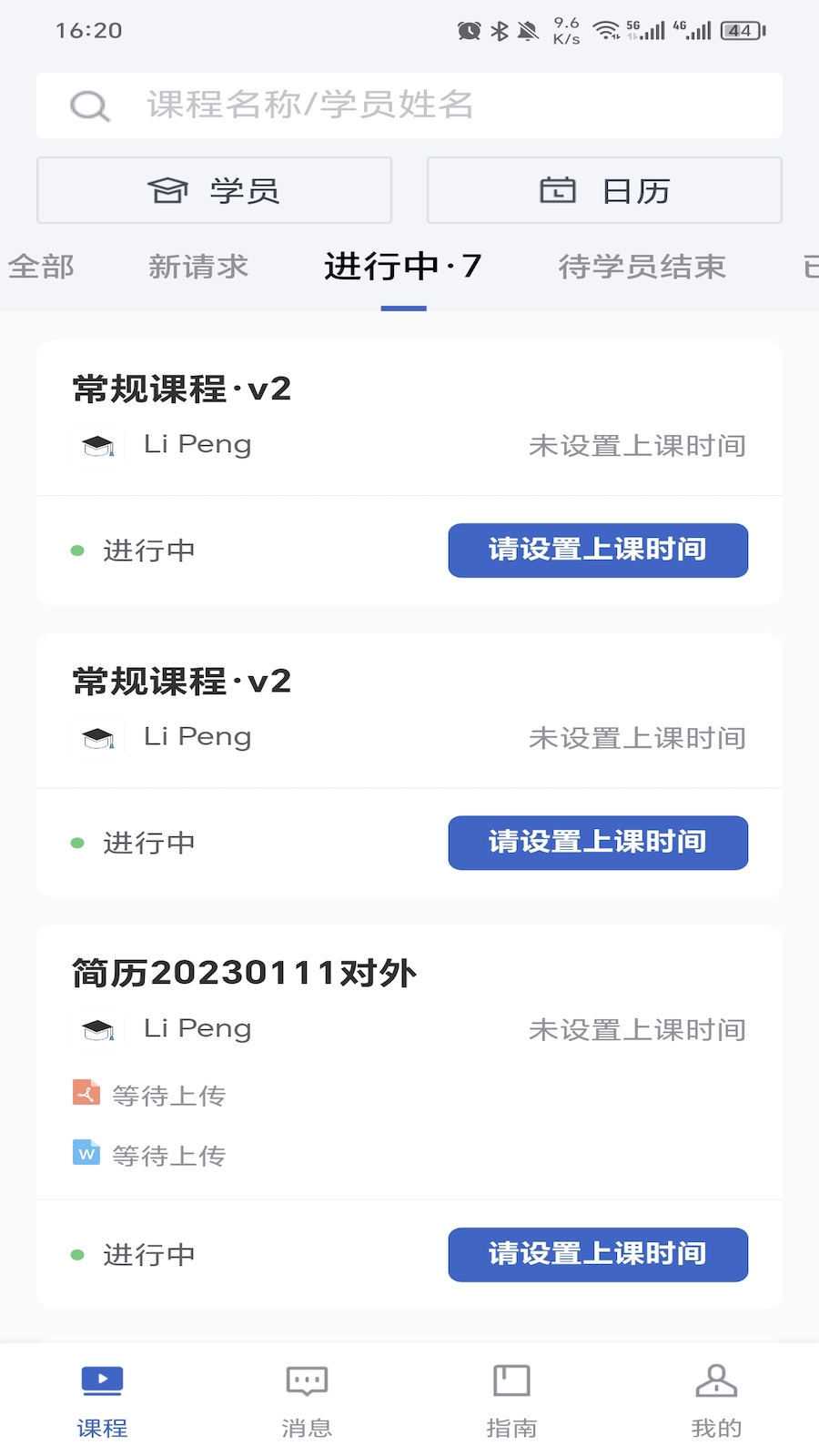Show the 待学员结束 tab

642,267
